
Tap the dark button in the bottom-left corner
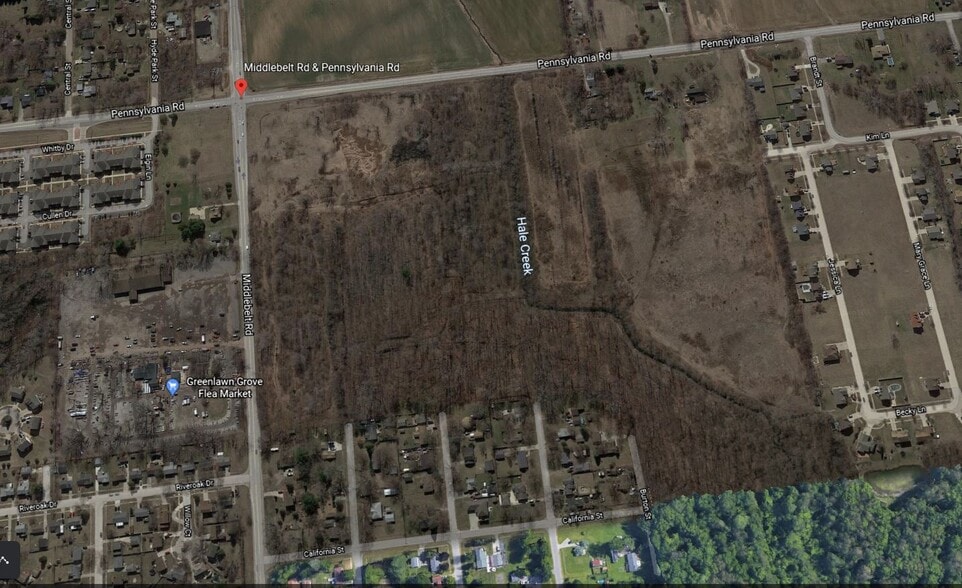pos(8,559)
